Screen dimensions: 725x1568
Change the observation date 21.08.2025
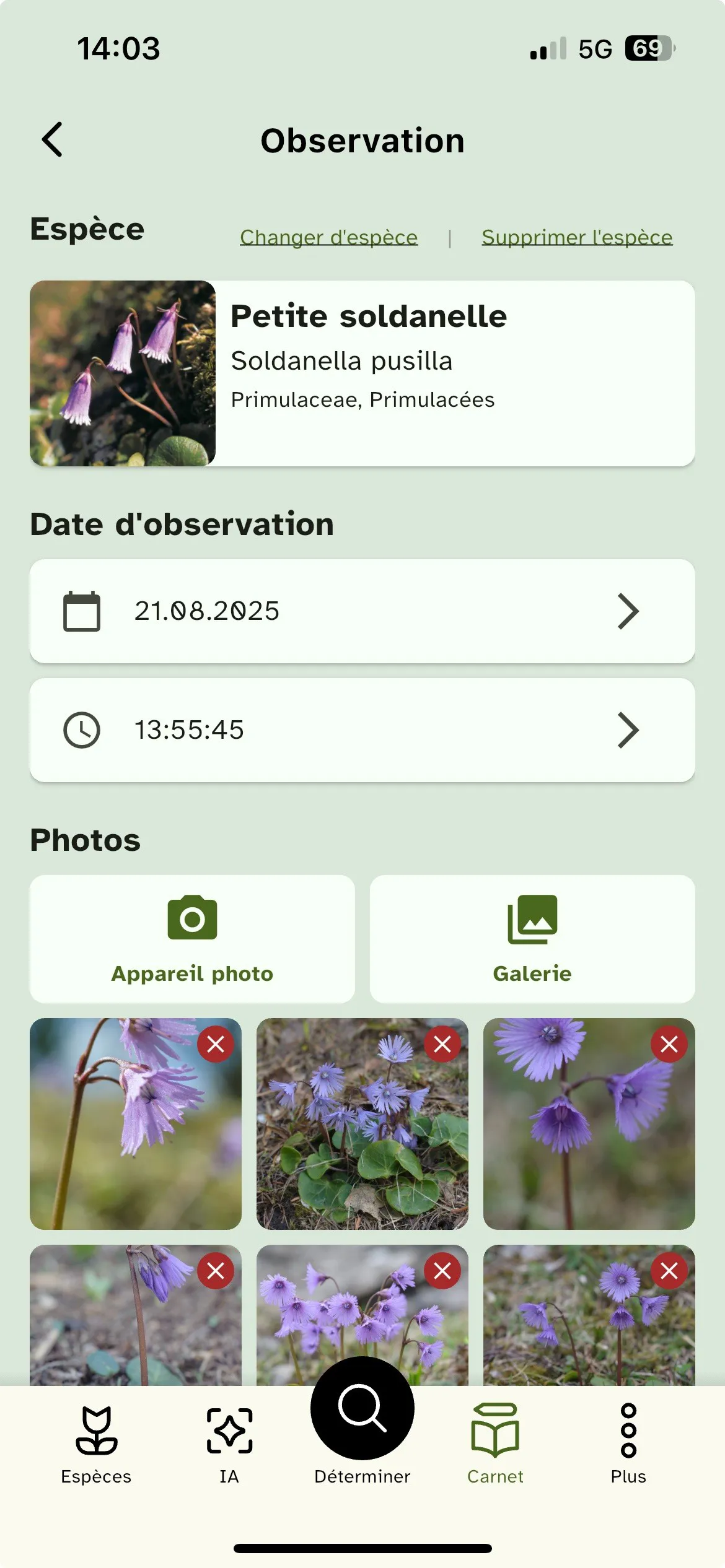(x=362, y=611)
